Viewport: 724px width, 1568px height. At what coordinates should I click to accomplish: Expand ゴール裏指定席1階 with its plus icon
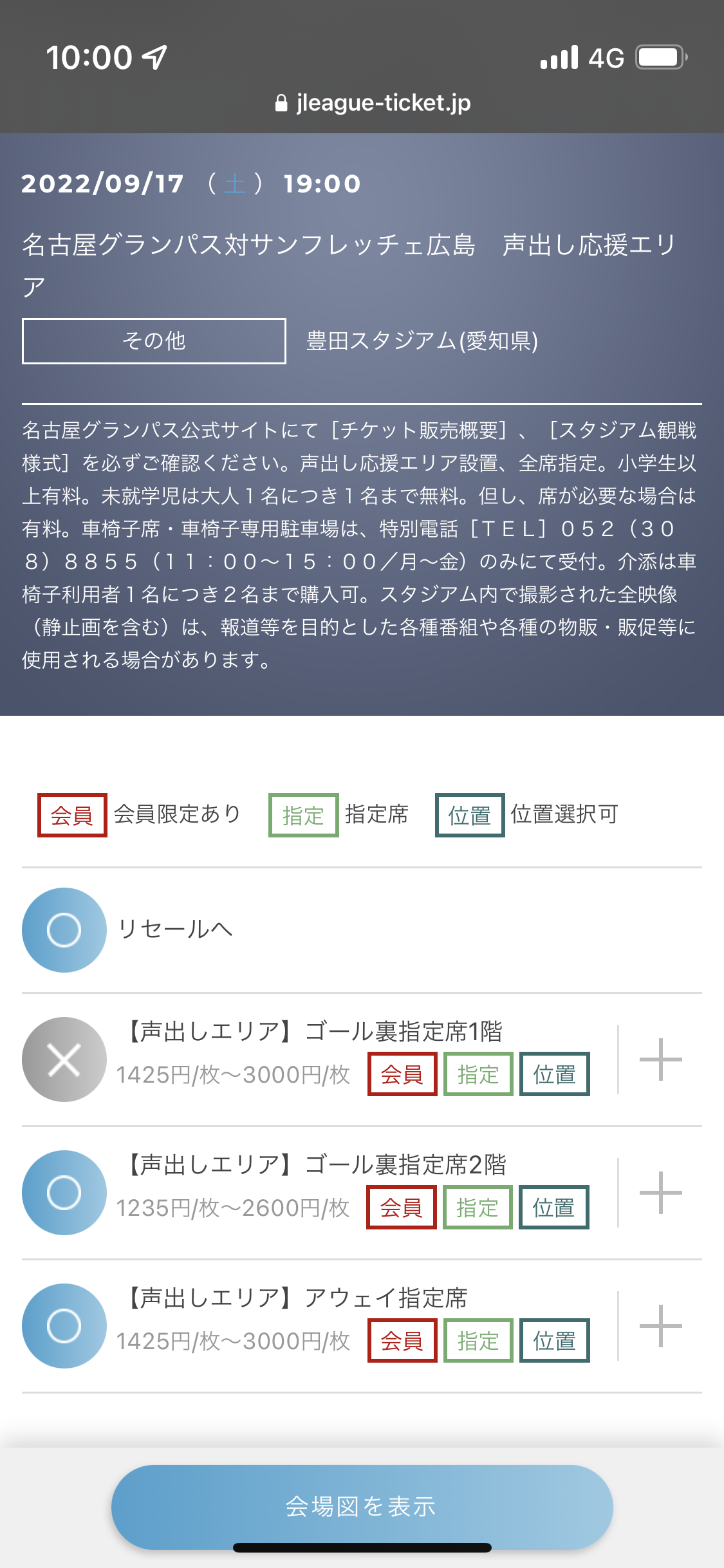tap(660, 1059)
